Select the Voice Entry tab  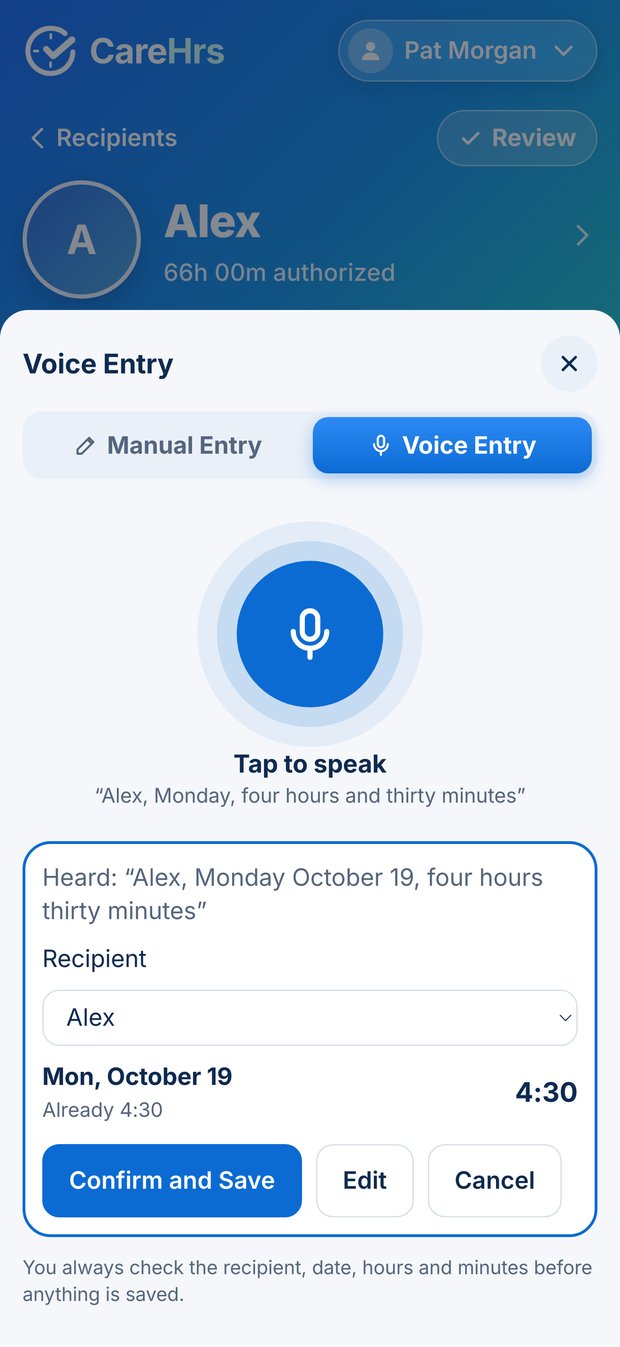(x=452, y=445)
